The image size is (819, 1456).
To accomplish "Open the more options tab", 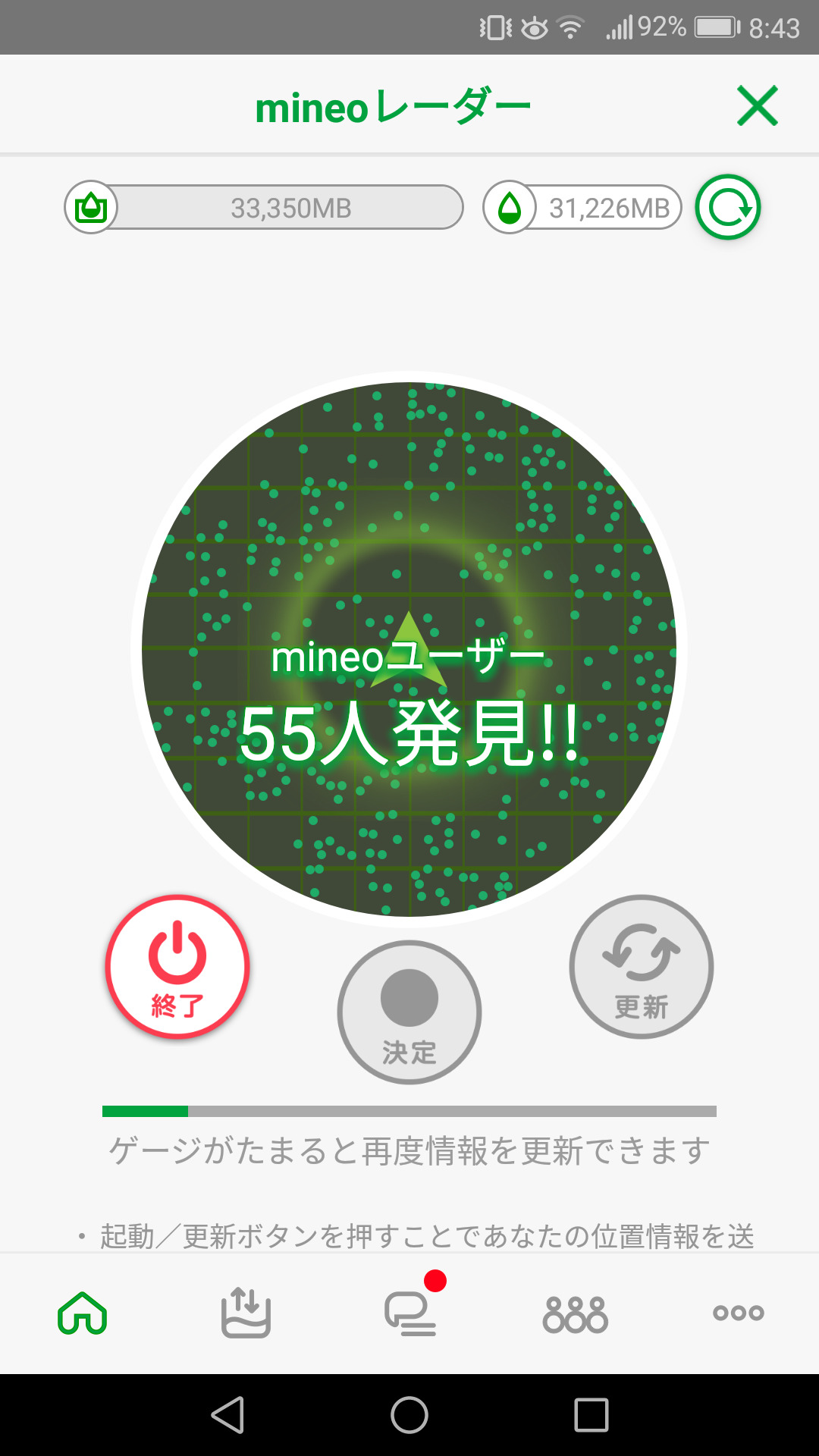I will click(738, 1313).
